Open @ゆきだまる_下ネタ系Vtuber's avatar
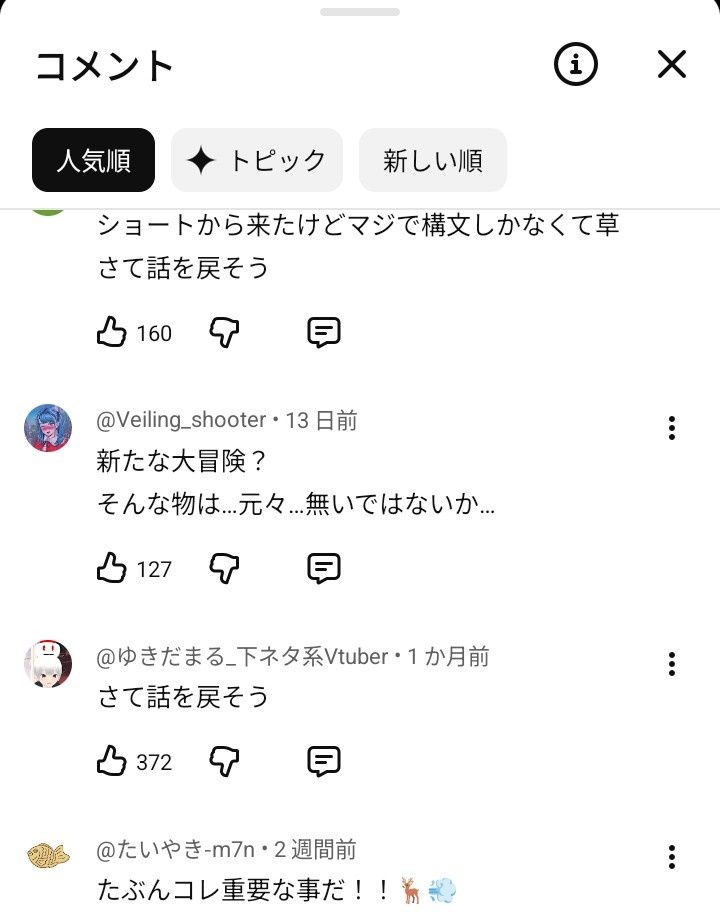This screenshot has height=919, width=720. [x=48, y=664]
